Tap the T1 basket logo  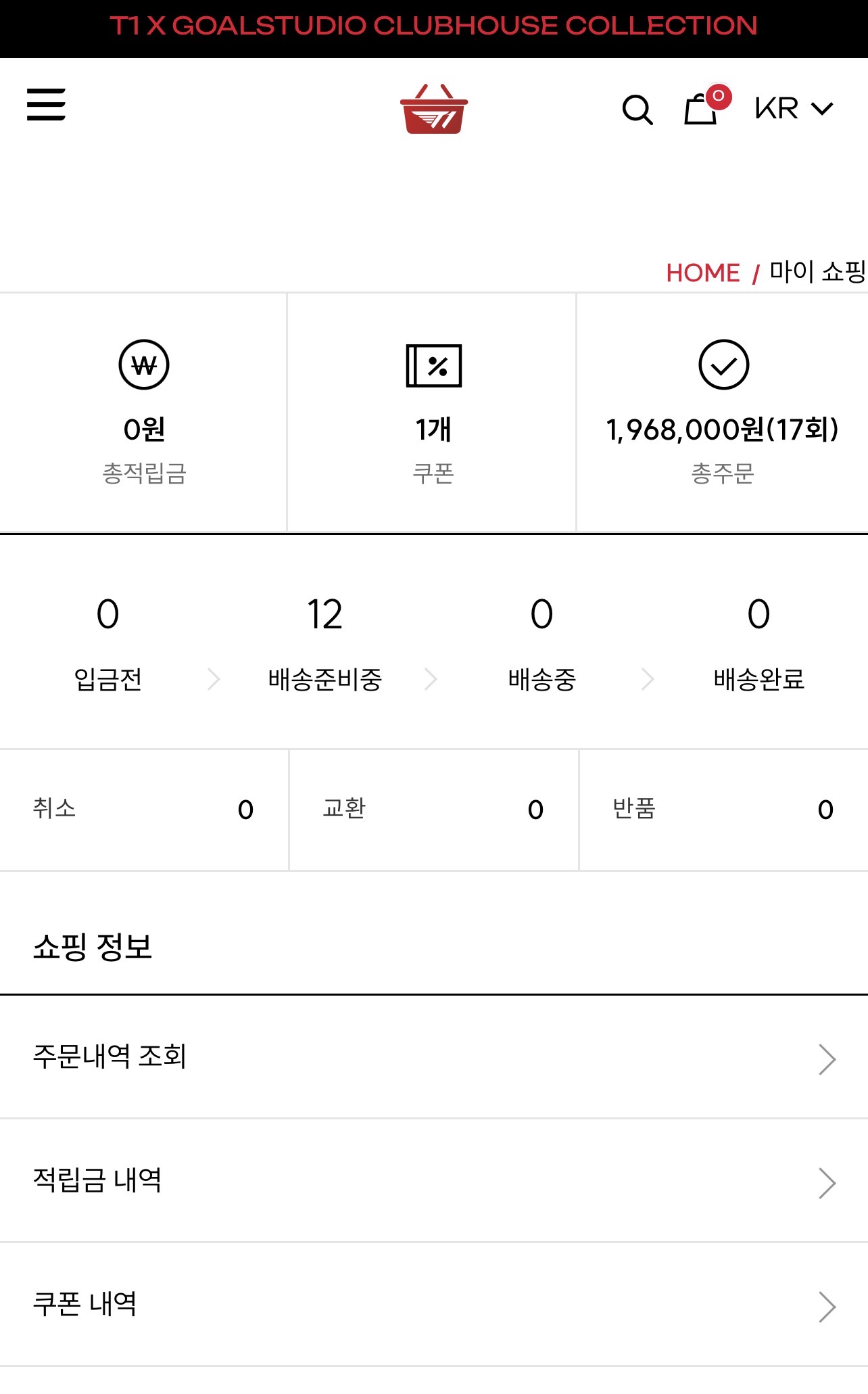pos(434,109)
